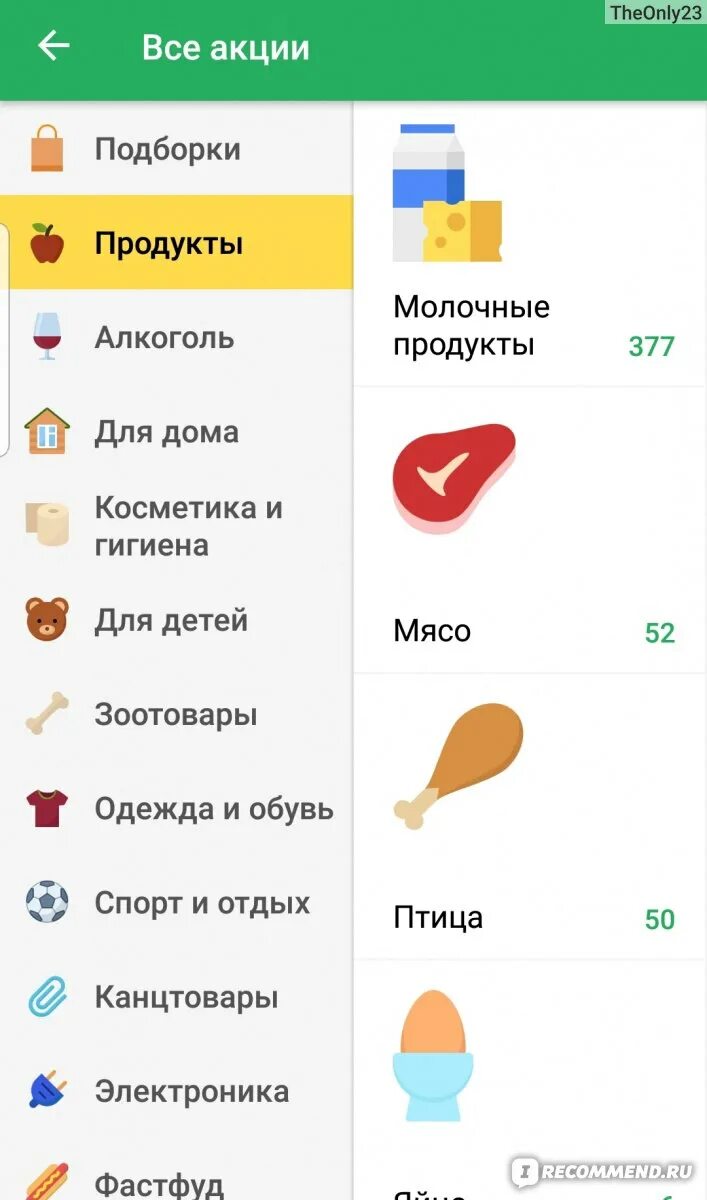Open the Птица subcategory tile
The height and width of the screenshot is (1200, 707).
point(530,817)
